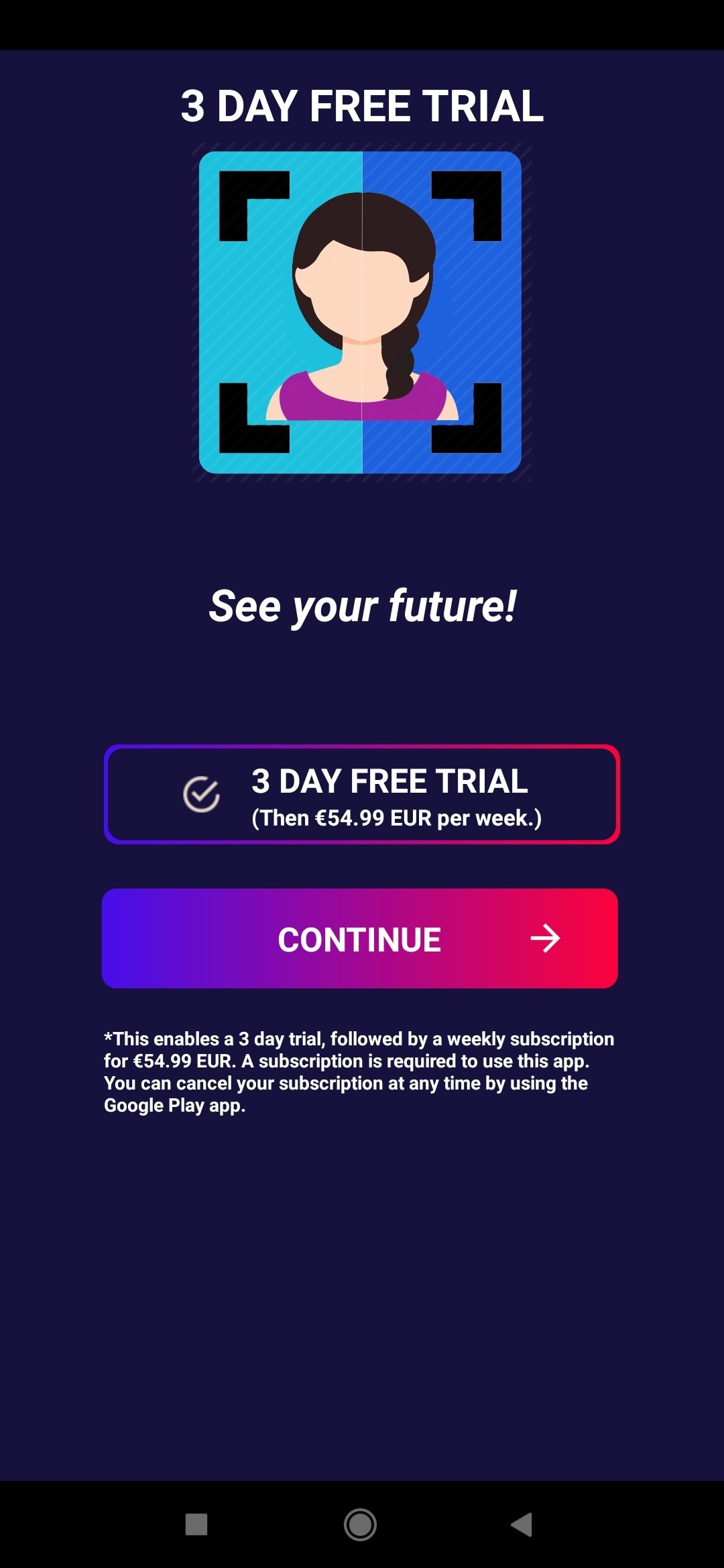The width and height of the screenshot is (724, 1568).
Task: Select the 3 day free trial plan
Action: [x=361, y=794]
